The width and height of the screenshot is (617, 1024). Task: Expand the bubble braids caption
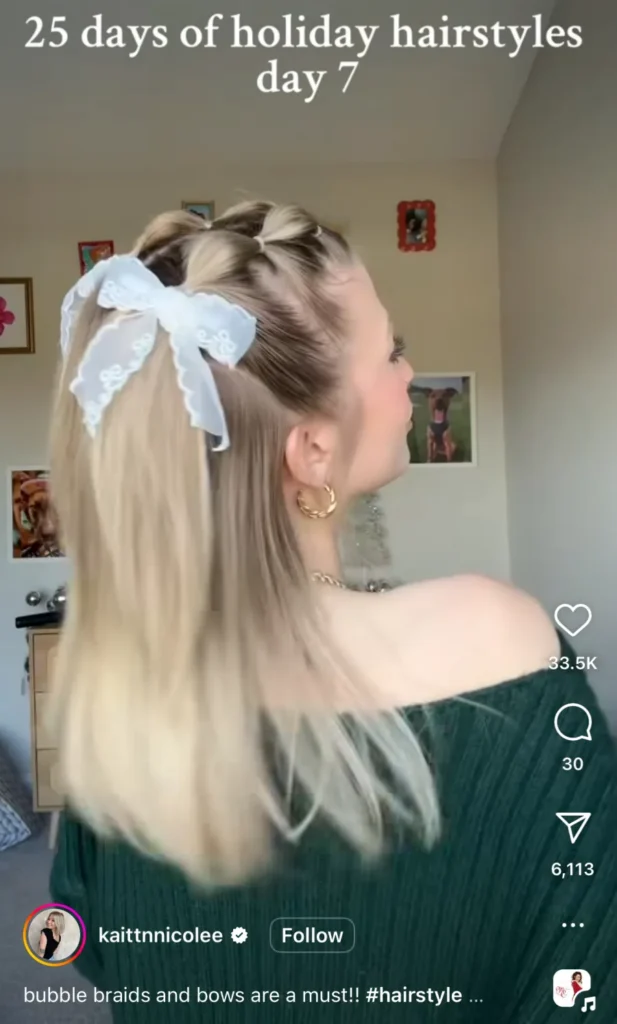[475, 996]
